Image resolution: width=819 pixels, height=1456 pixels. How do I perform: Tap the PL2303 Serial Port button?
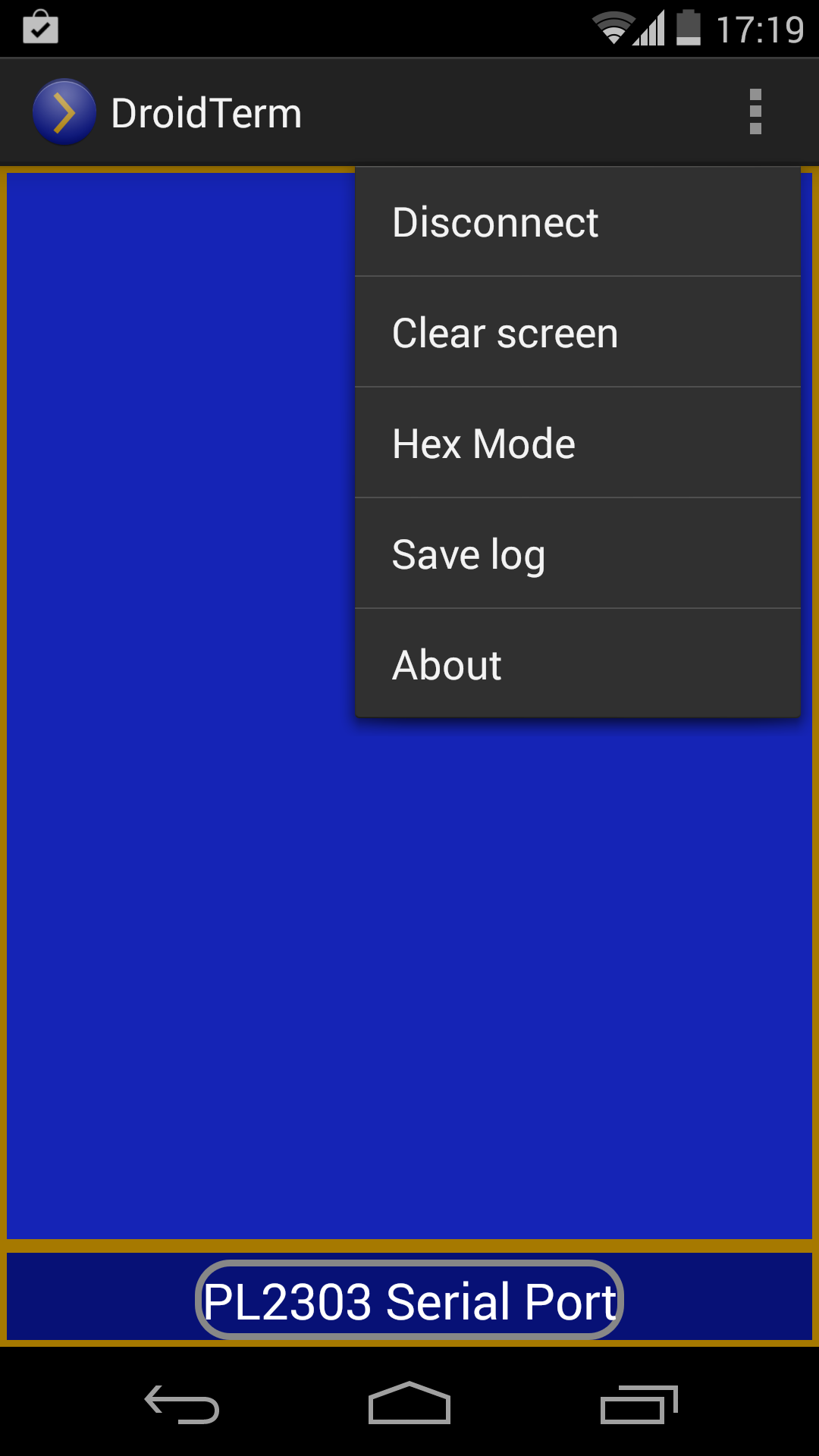[409, 1301]
